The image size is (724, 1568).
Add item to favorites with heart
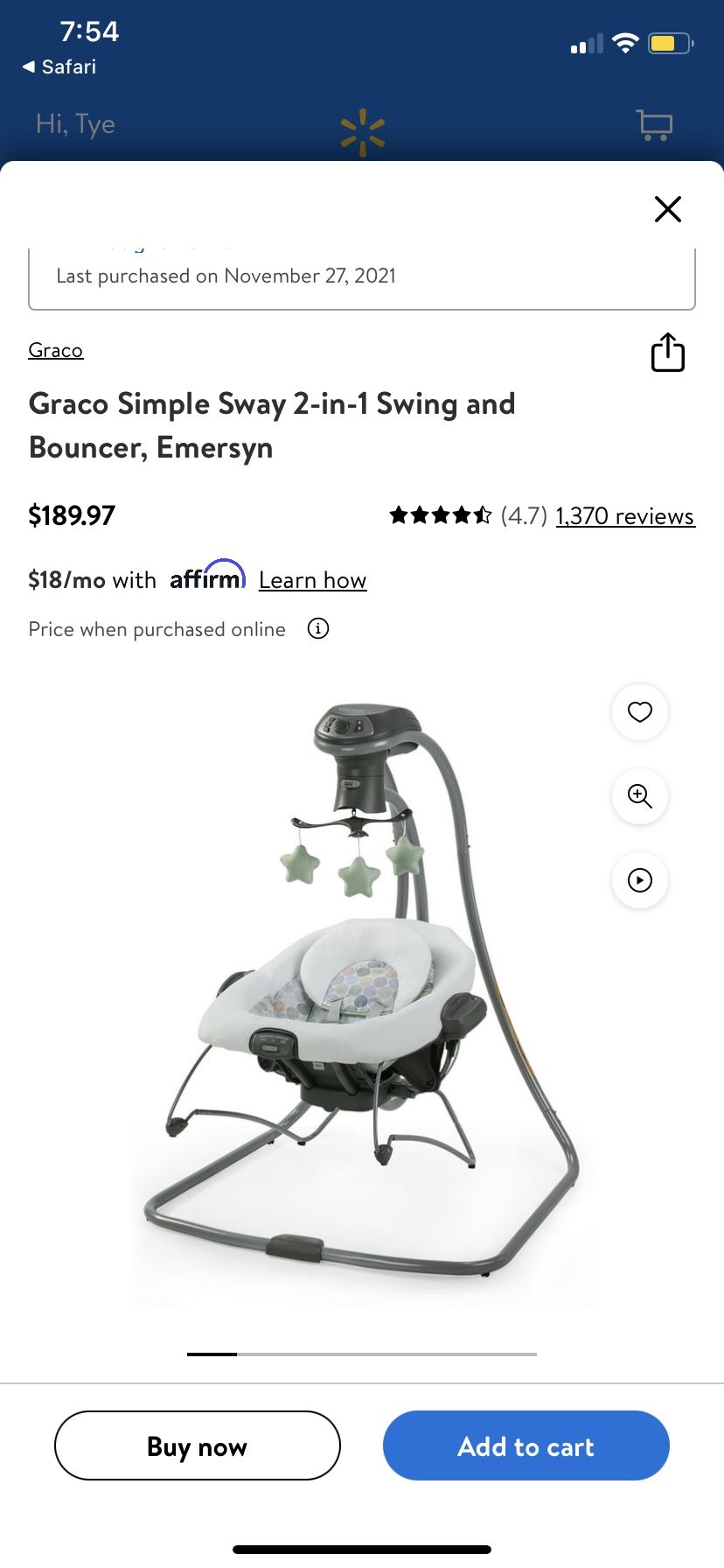[x=640, y=712]
